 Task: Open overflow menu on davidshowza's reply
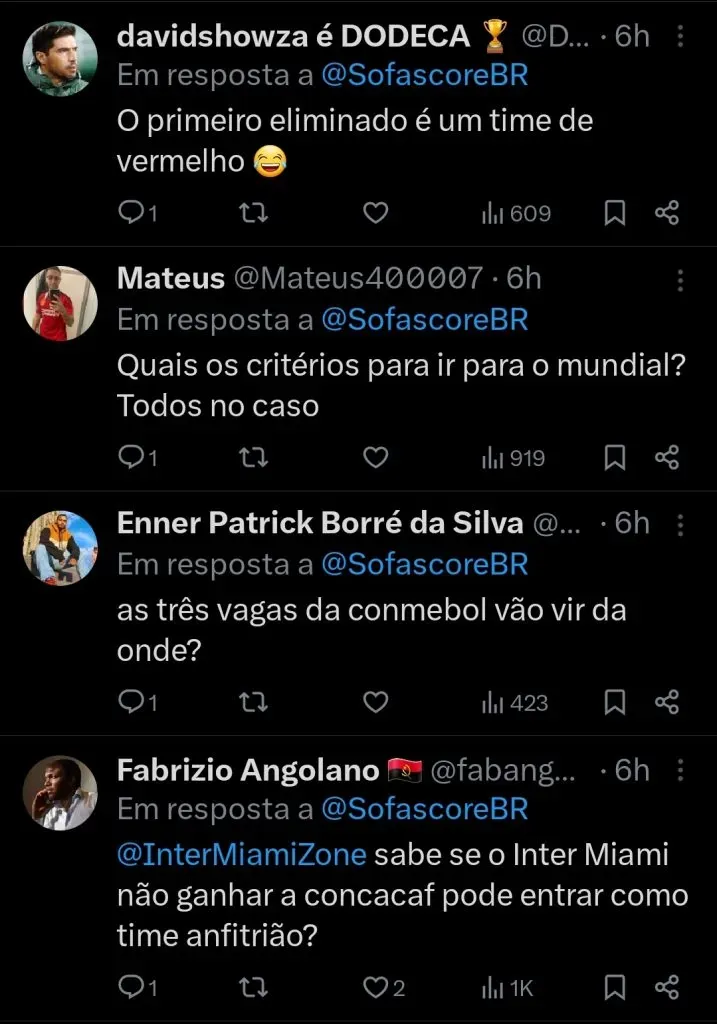680,37
